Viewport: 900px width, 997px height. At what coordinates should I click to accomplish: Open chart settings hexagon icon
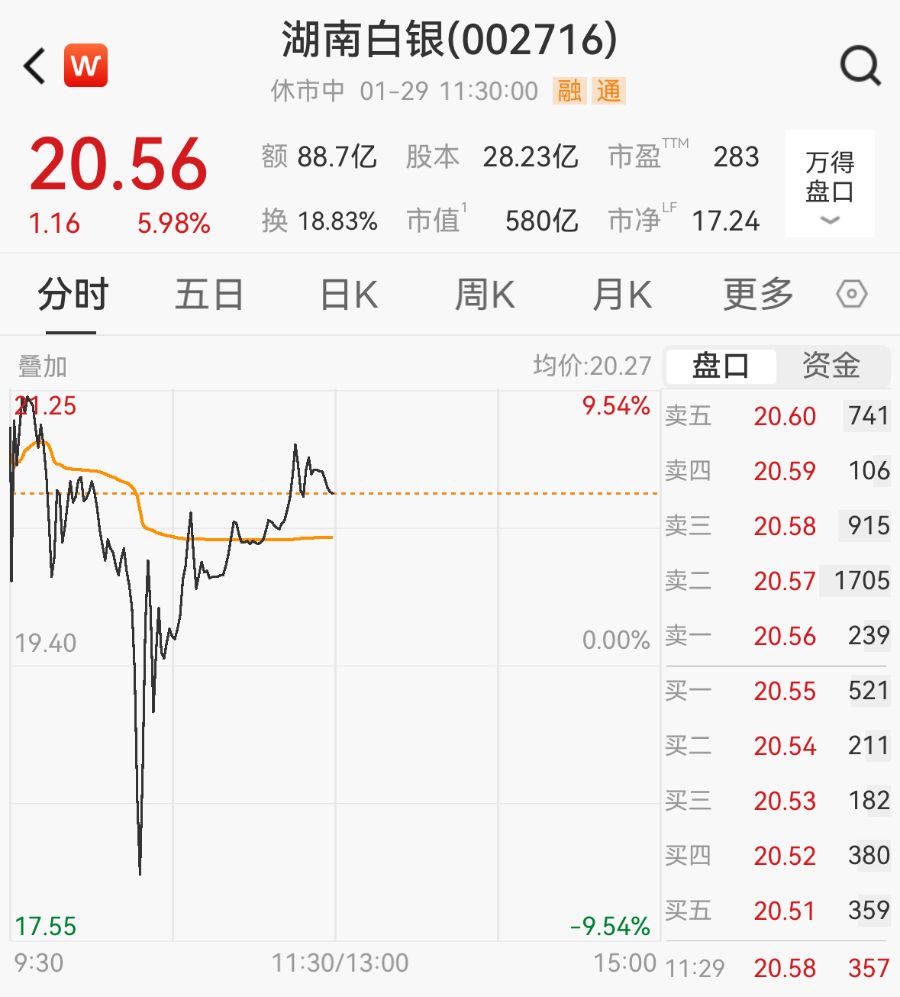851,295
